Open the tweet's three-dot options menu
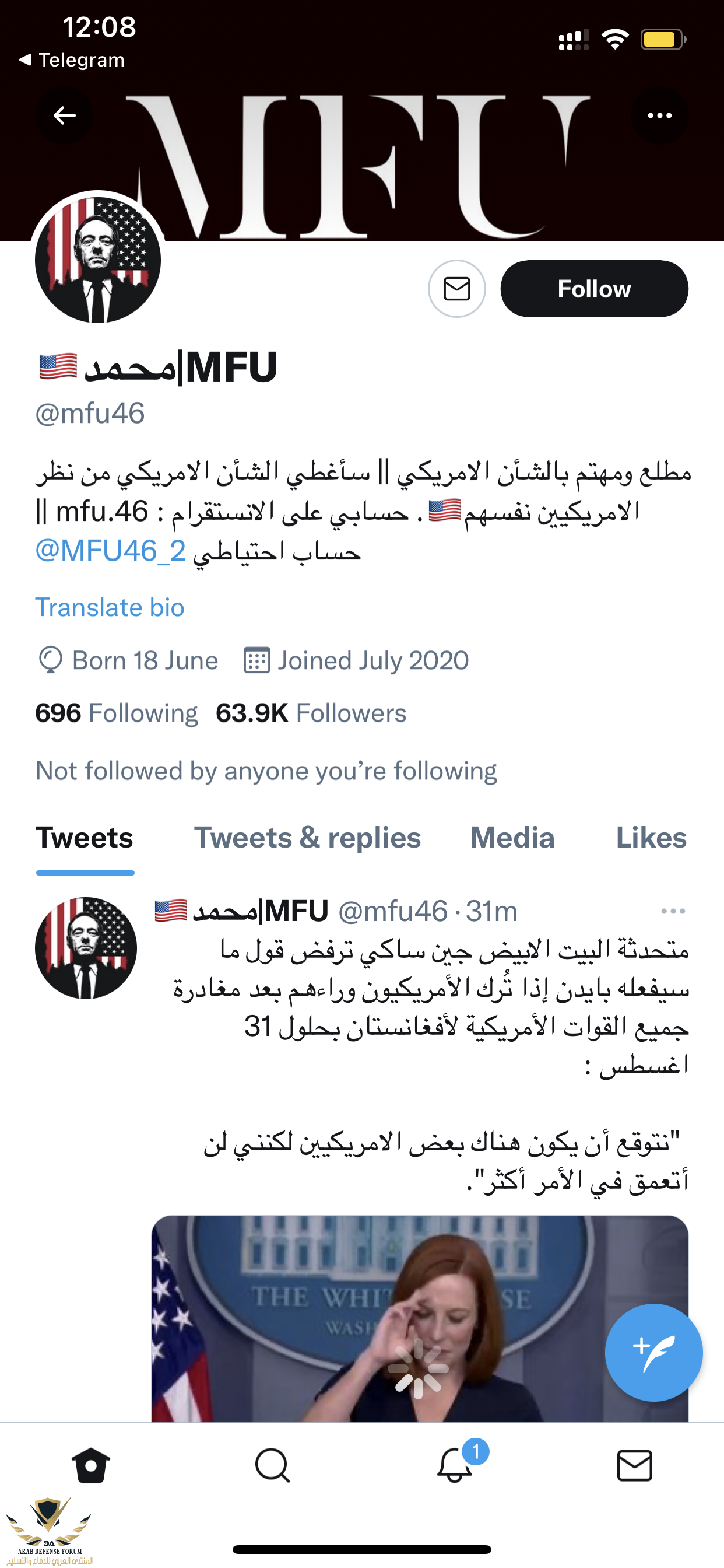Image resolution: width=724 pixels, height=1568 pixels. coord(673,911)
